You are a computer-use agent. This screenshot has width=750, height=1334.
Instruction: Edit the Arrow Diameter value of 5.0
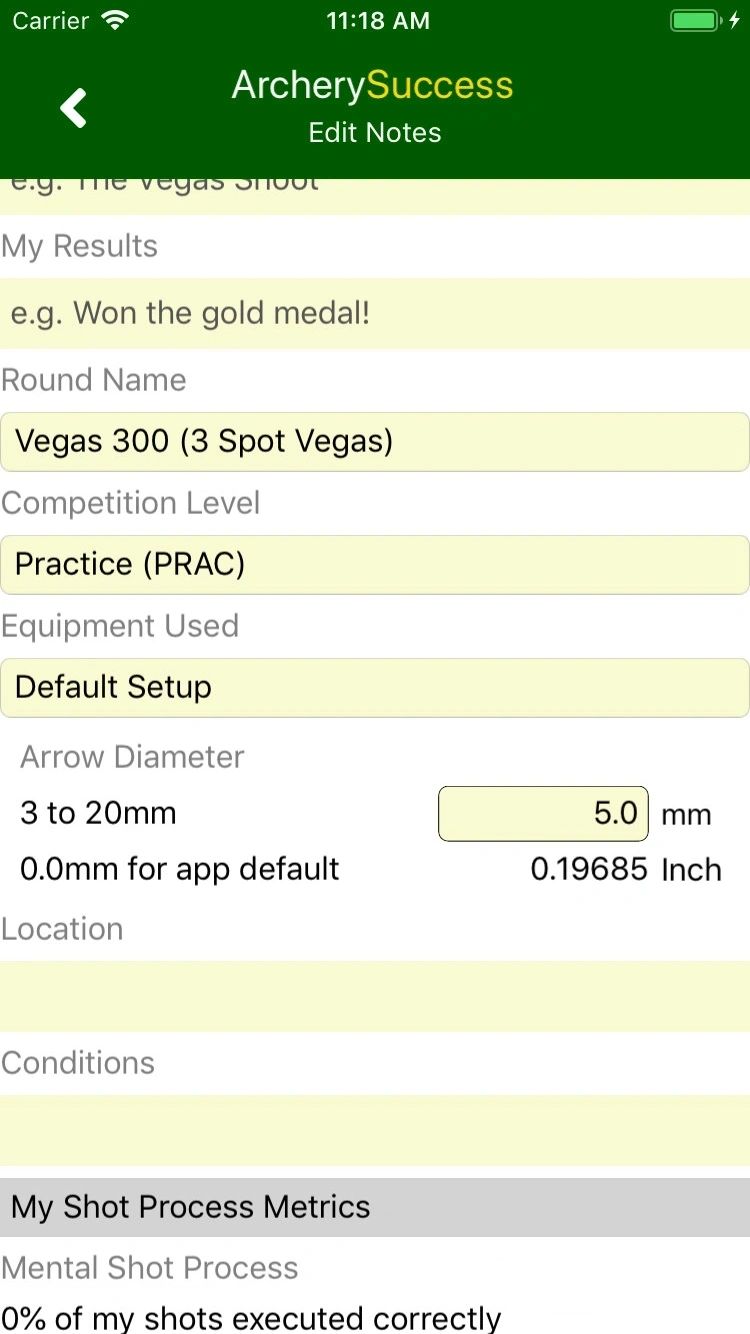click(x=543, y=813)
